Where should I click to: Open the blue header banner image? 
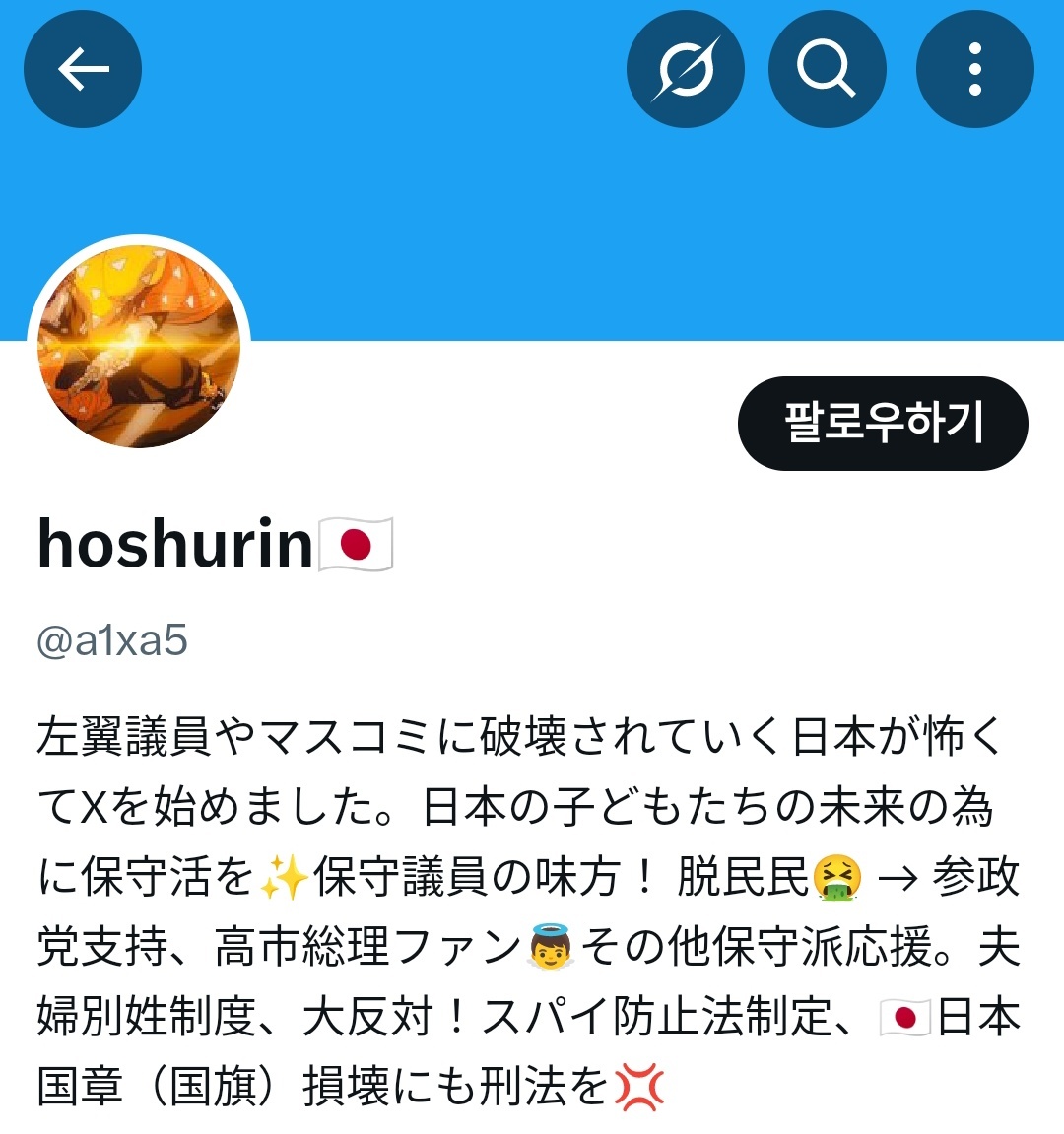click(532, 217)
